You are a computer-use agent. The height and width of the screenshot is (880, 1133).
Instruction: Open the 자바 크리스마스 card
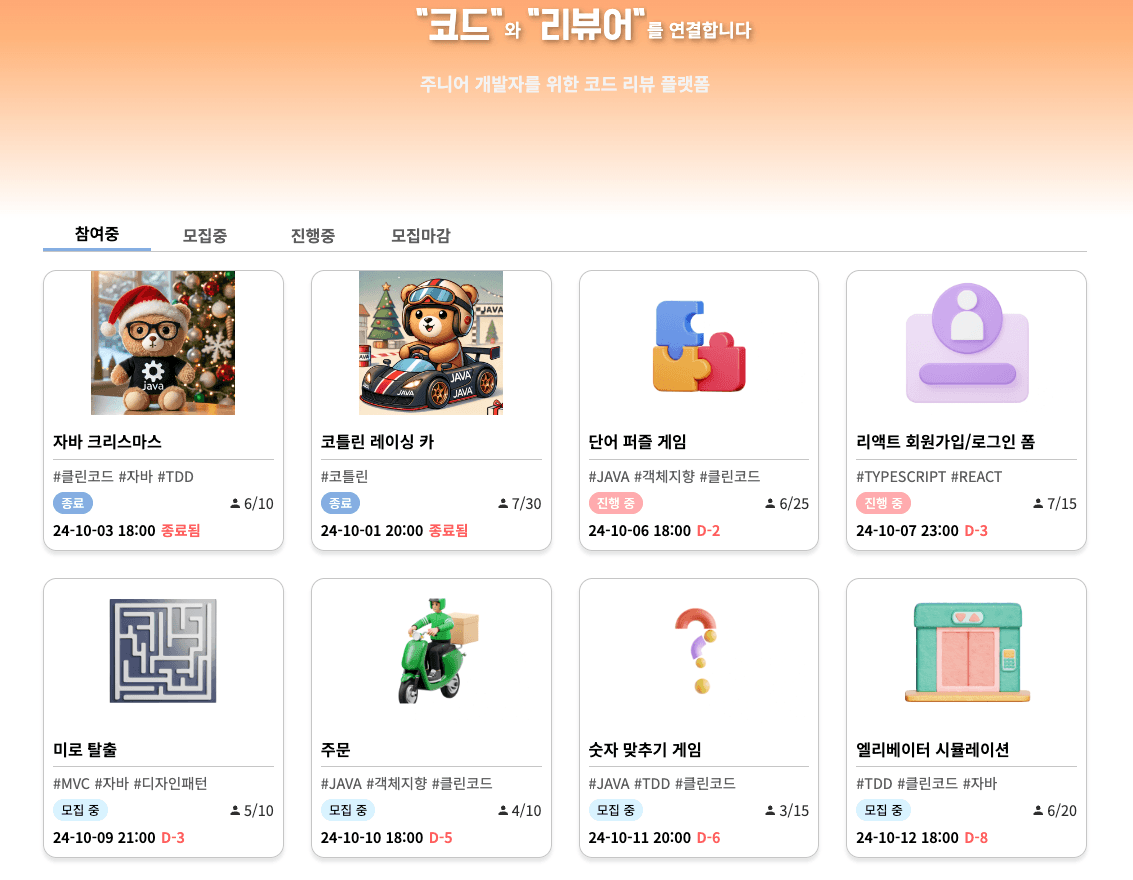[163, 410]
